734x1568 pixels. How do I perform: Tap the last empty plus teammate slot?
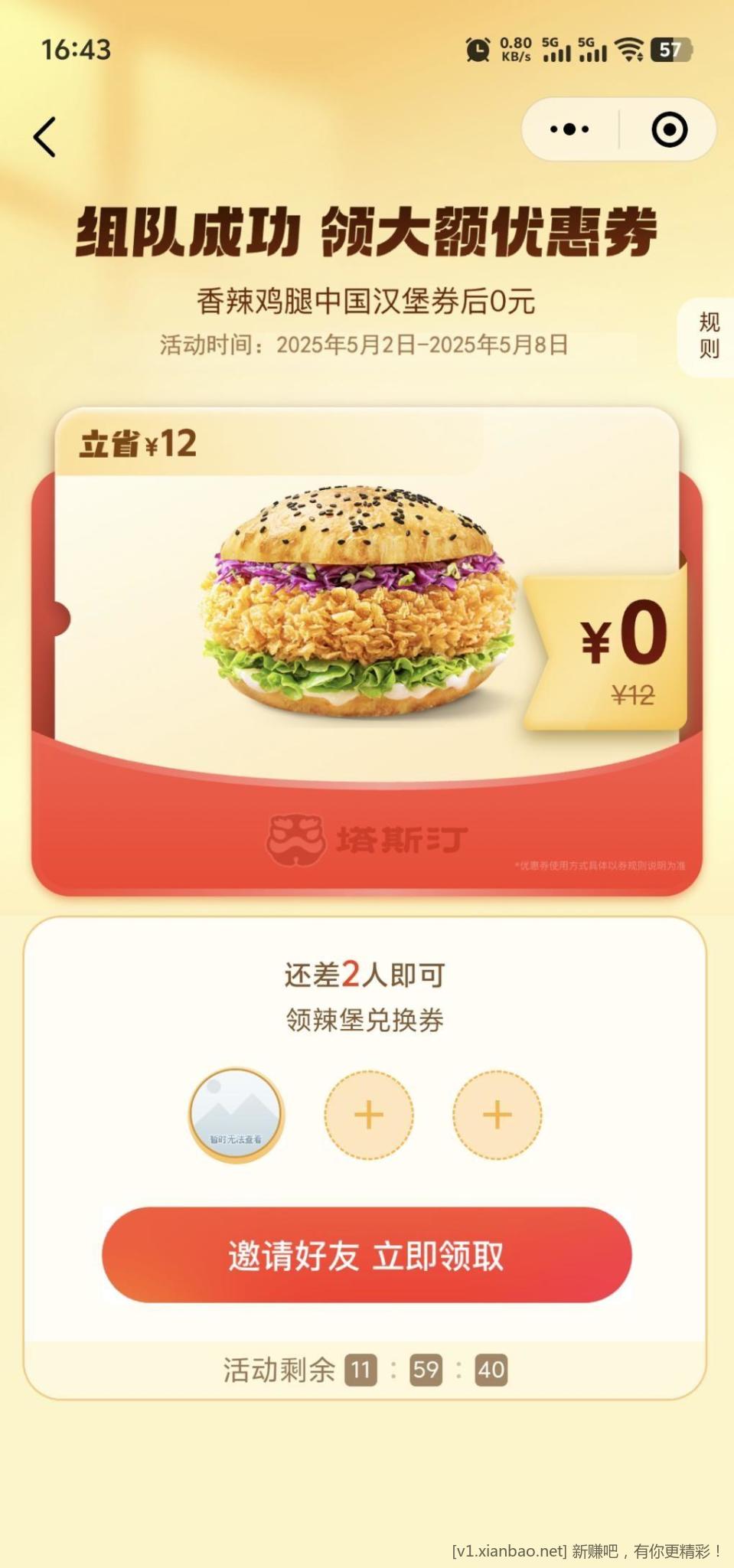497,1115
